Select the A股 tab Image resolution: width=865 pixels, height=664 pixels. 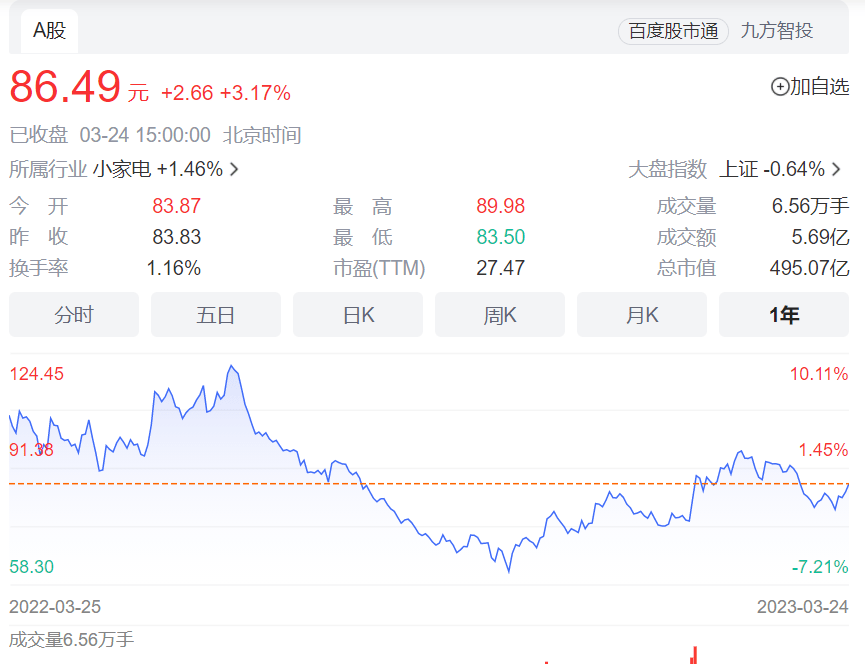click(x=49, y=31)
